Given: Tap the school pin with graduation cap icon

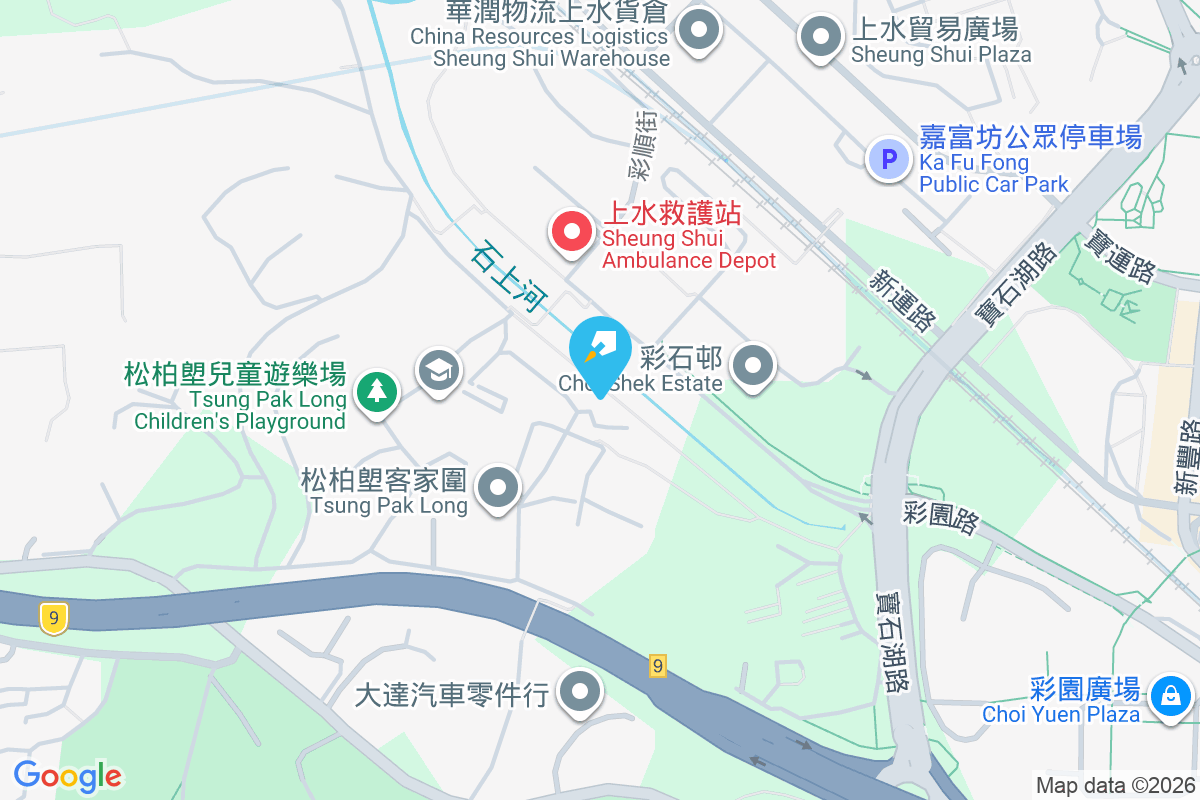Looking at the screenshot, I should (x=437, y=372).
